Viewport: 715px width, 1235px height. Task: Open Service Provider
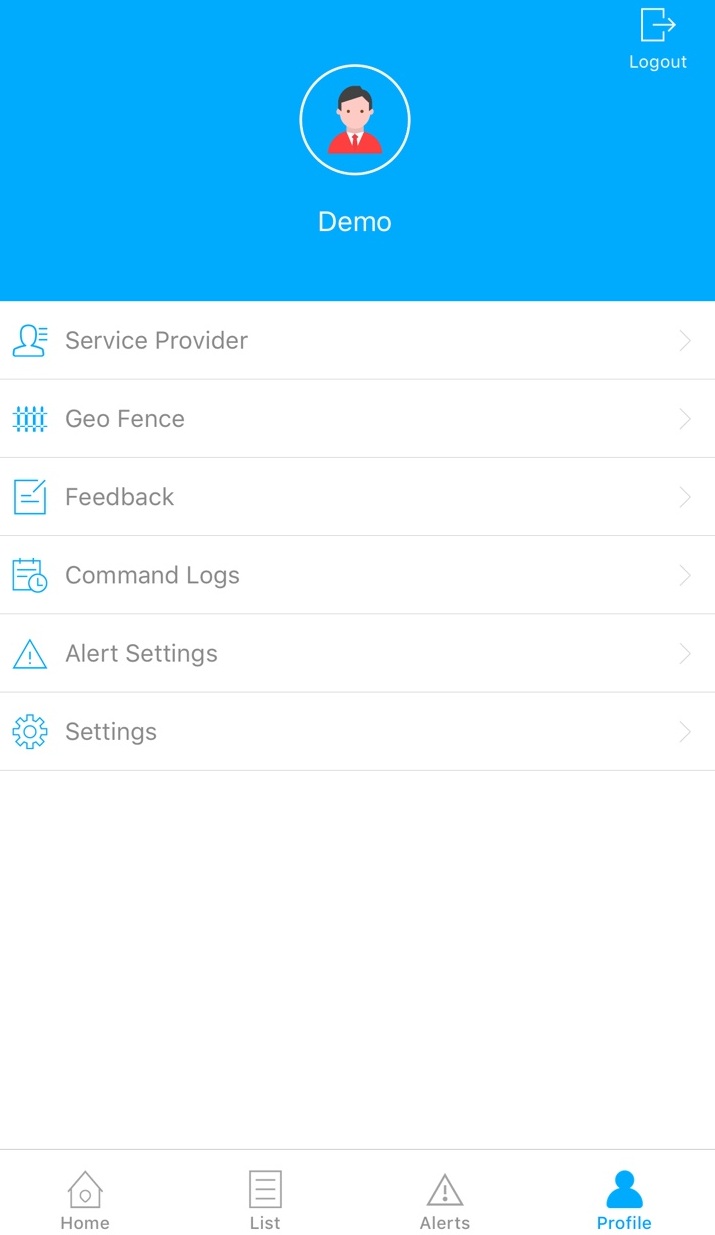(357, 340)
